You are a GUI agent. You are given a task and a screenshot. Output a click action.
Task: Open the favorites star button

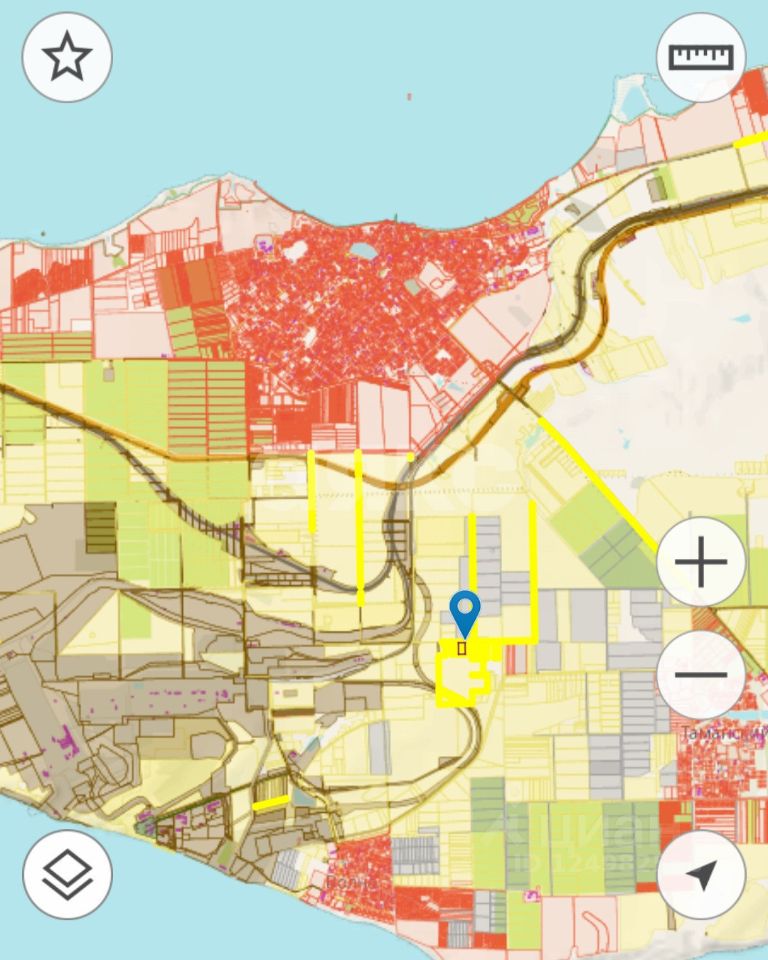(x=67, y=57)
